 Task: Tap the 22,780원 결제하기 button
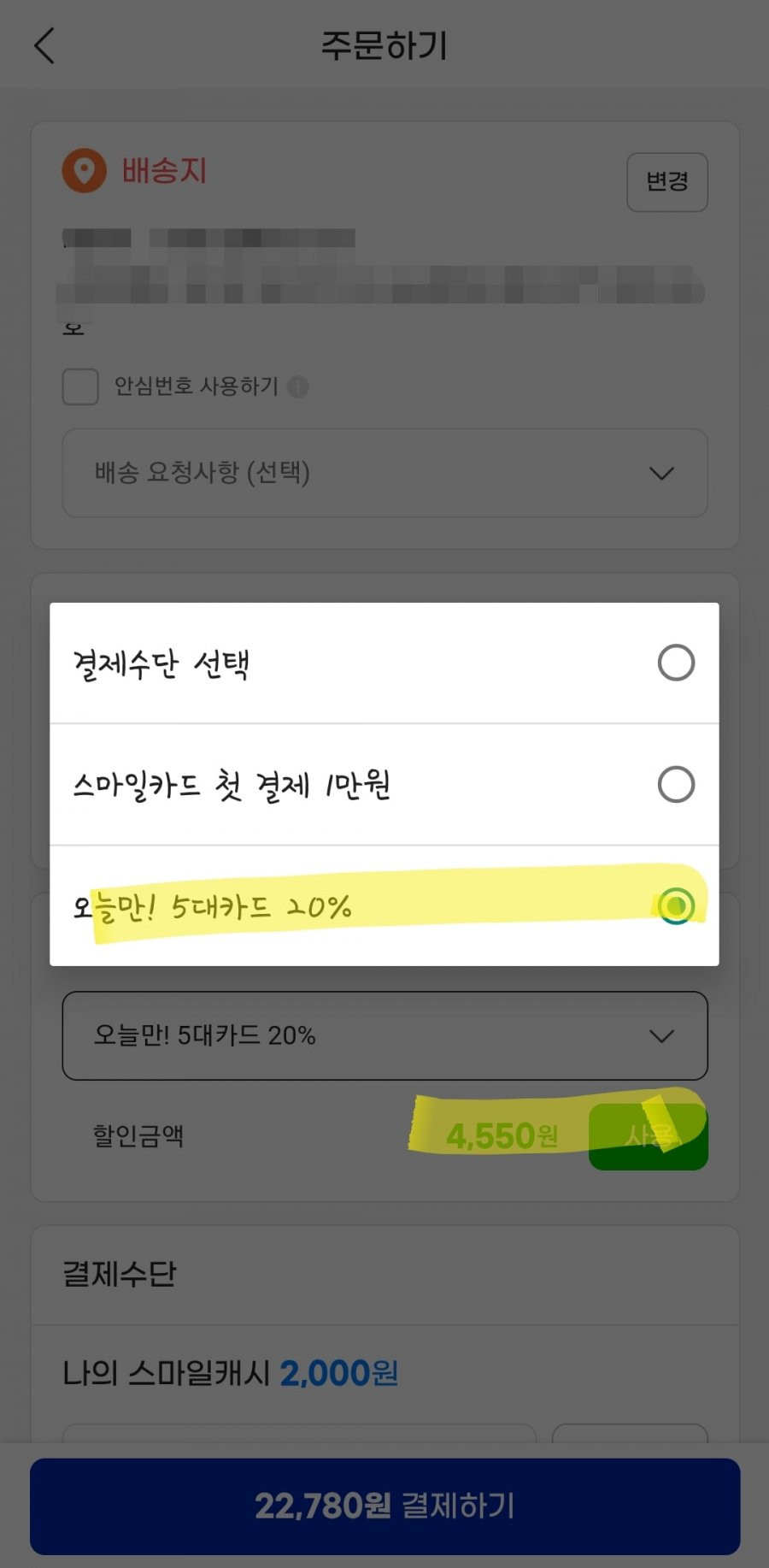tap(384, 1506)
